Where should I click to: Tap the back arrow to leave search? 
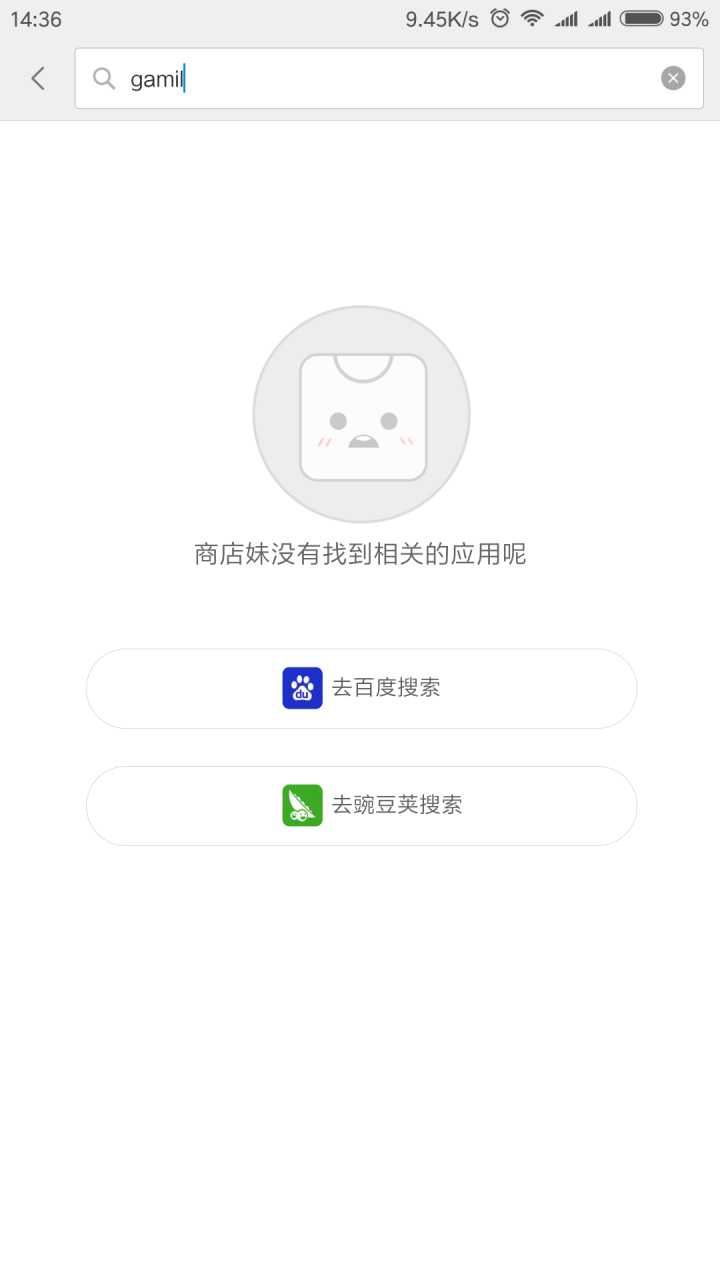point(37,78)
